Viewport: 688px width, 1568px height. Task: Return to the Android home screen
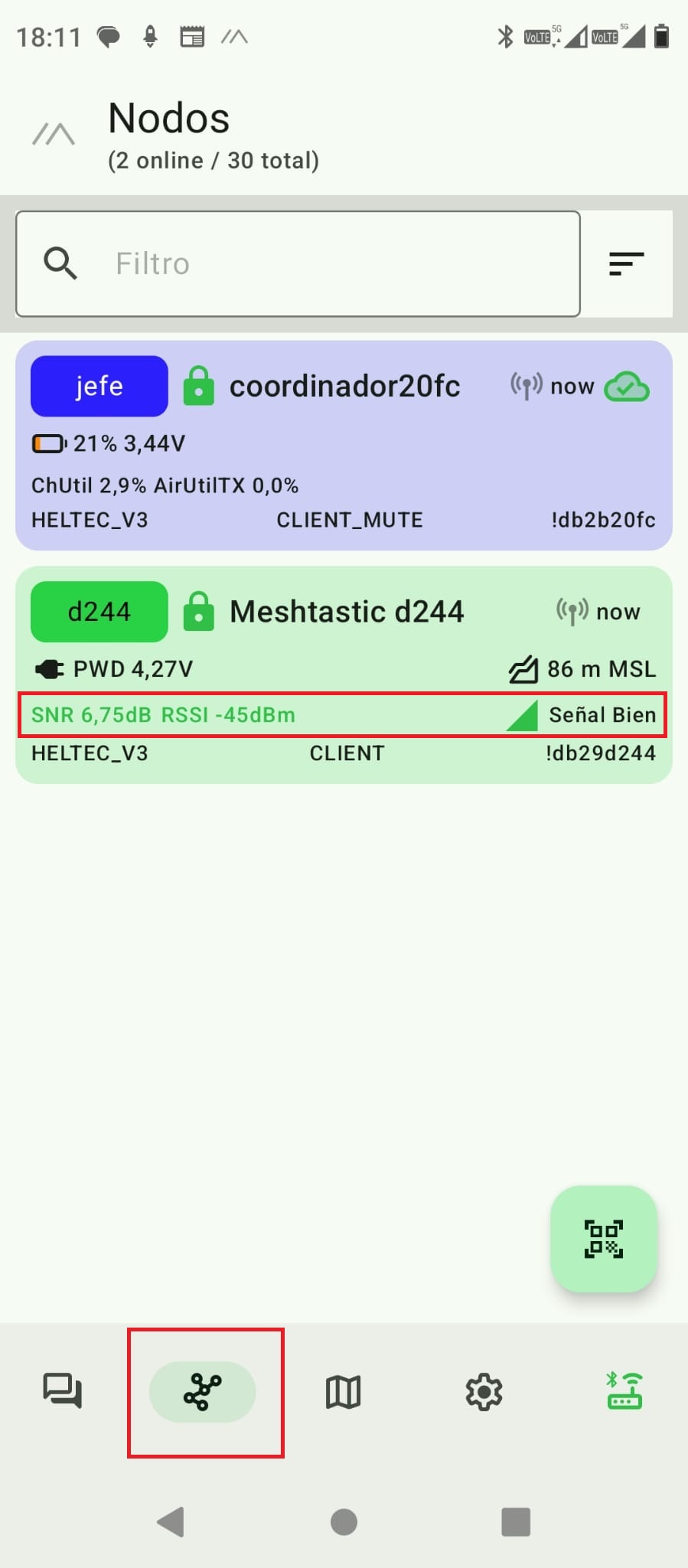tap(344, 1521)
